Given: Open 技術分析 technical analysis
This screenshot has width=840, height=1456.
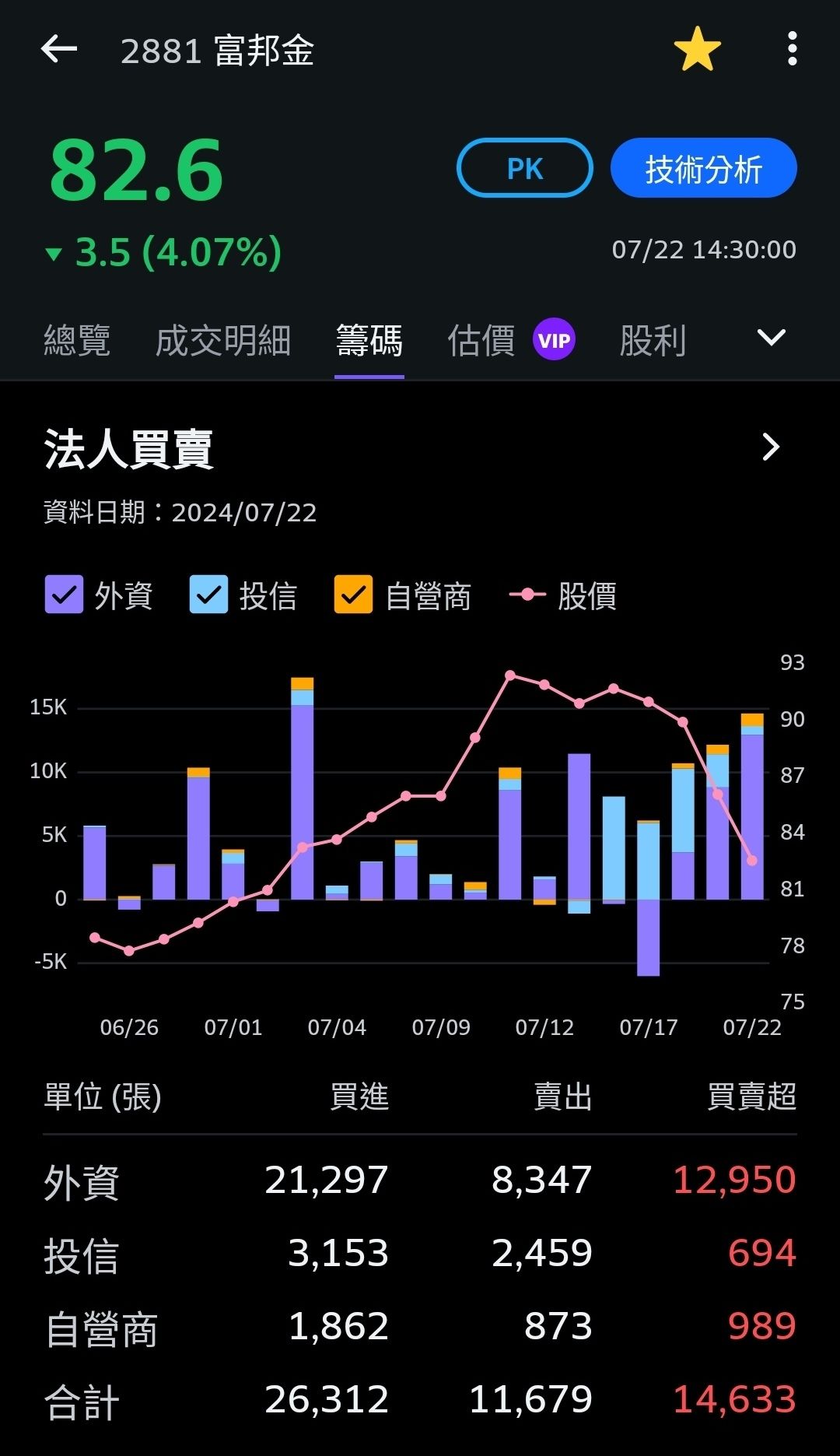Looking at the screenshot, I should point(703,168).
